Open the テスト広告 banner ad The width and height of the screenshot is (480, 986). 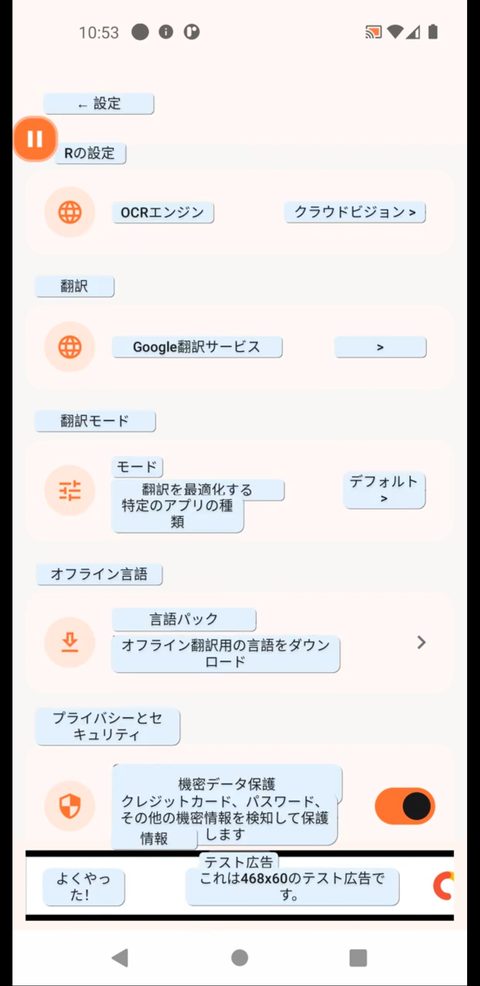[239, 885]
